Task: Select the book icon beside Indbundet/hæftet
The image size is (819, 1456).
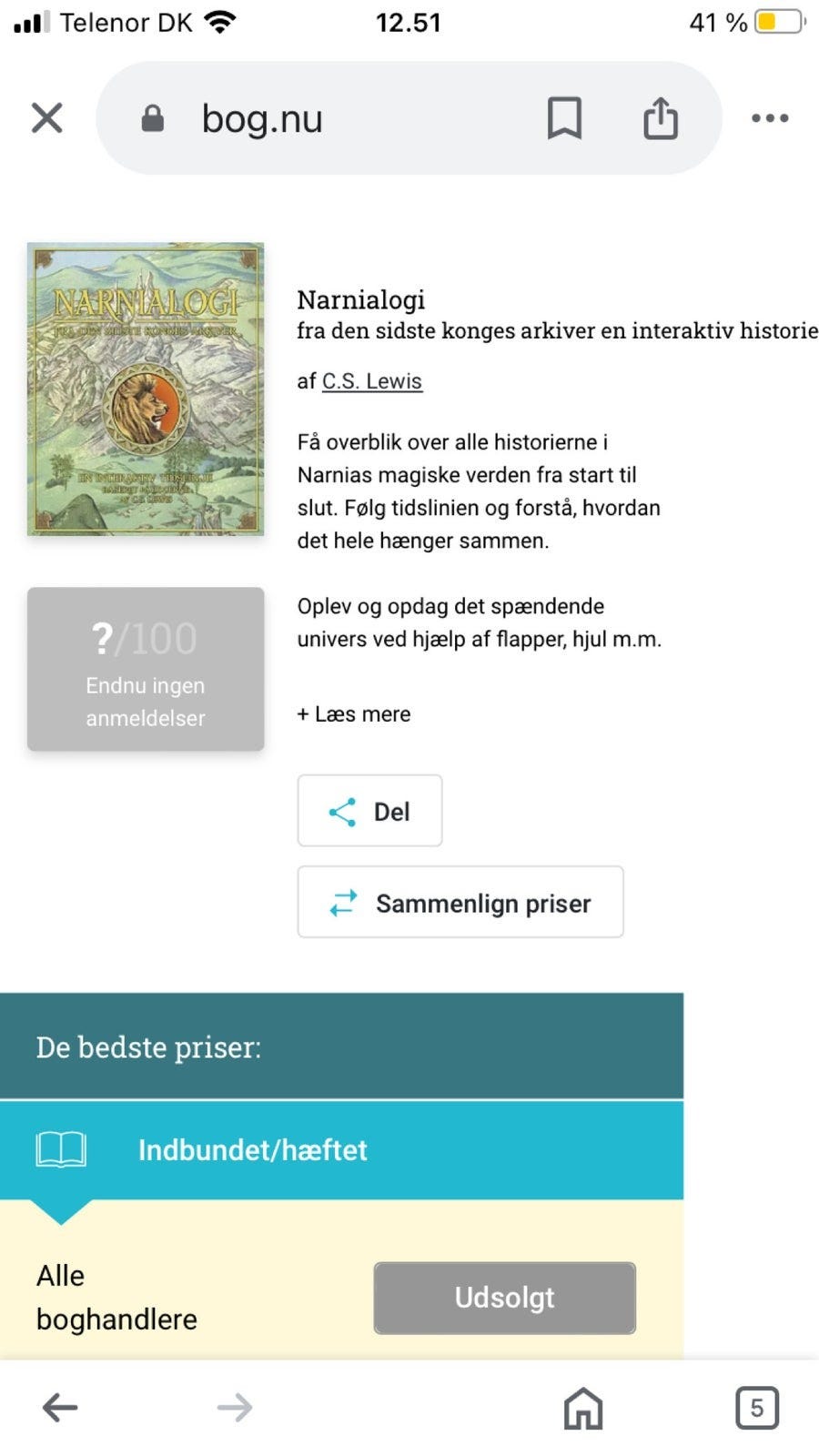Action: click(x=60, y=1148)
